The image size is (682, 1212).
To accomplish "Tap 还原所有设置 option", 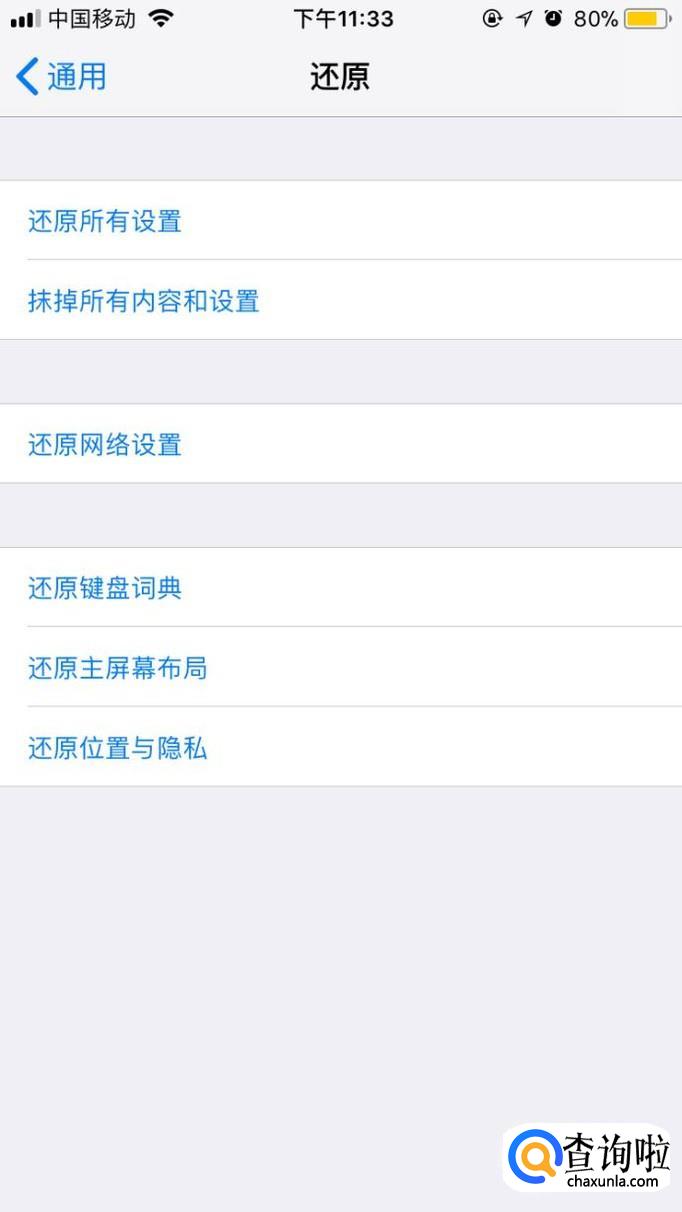I will coord(105,221).
